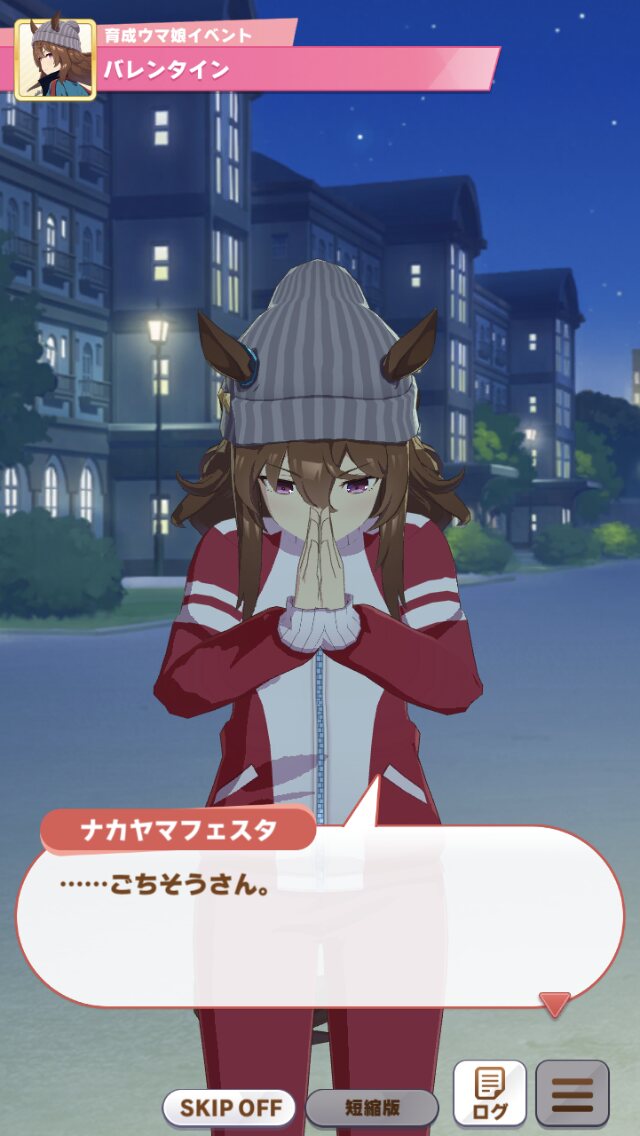Viewport: 640px width, 1136px height.
Task: Select the 短縮版 shortened version button
Action: pos(372,1108)
